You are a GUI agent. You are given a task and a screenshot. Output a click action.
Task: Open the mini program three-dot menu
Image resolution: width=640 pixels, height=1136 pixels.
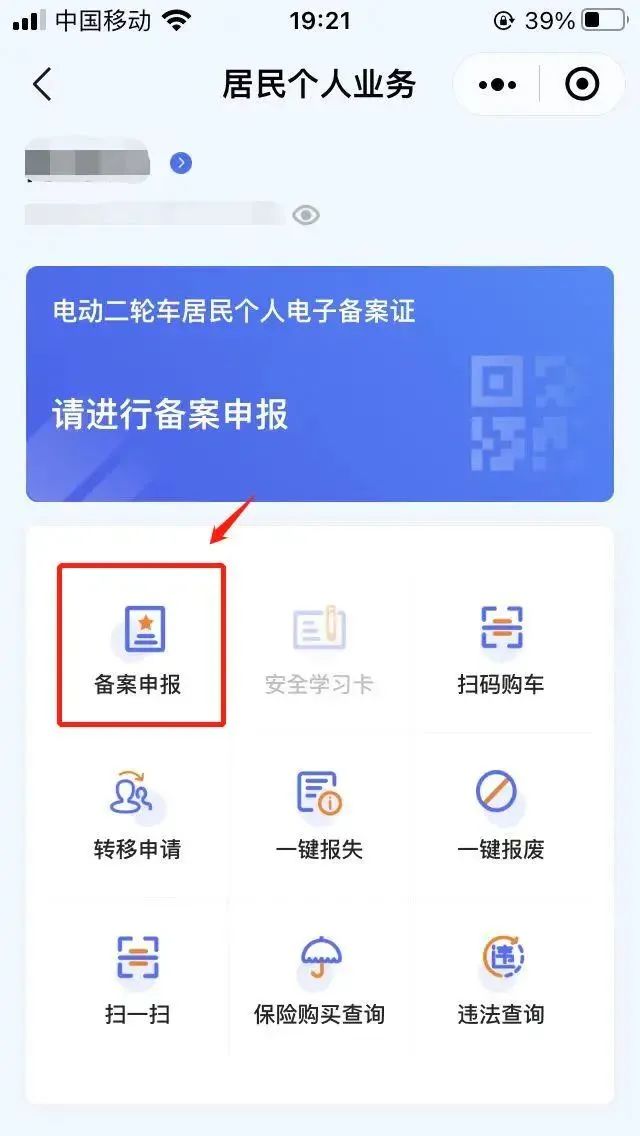(497, 85)
